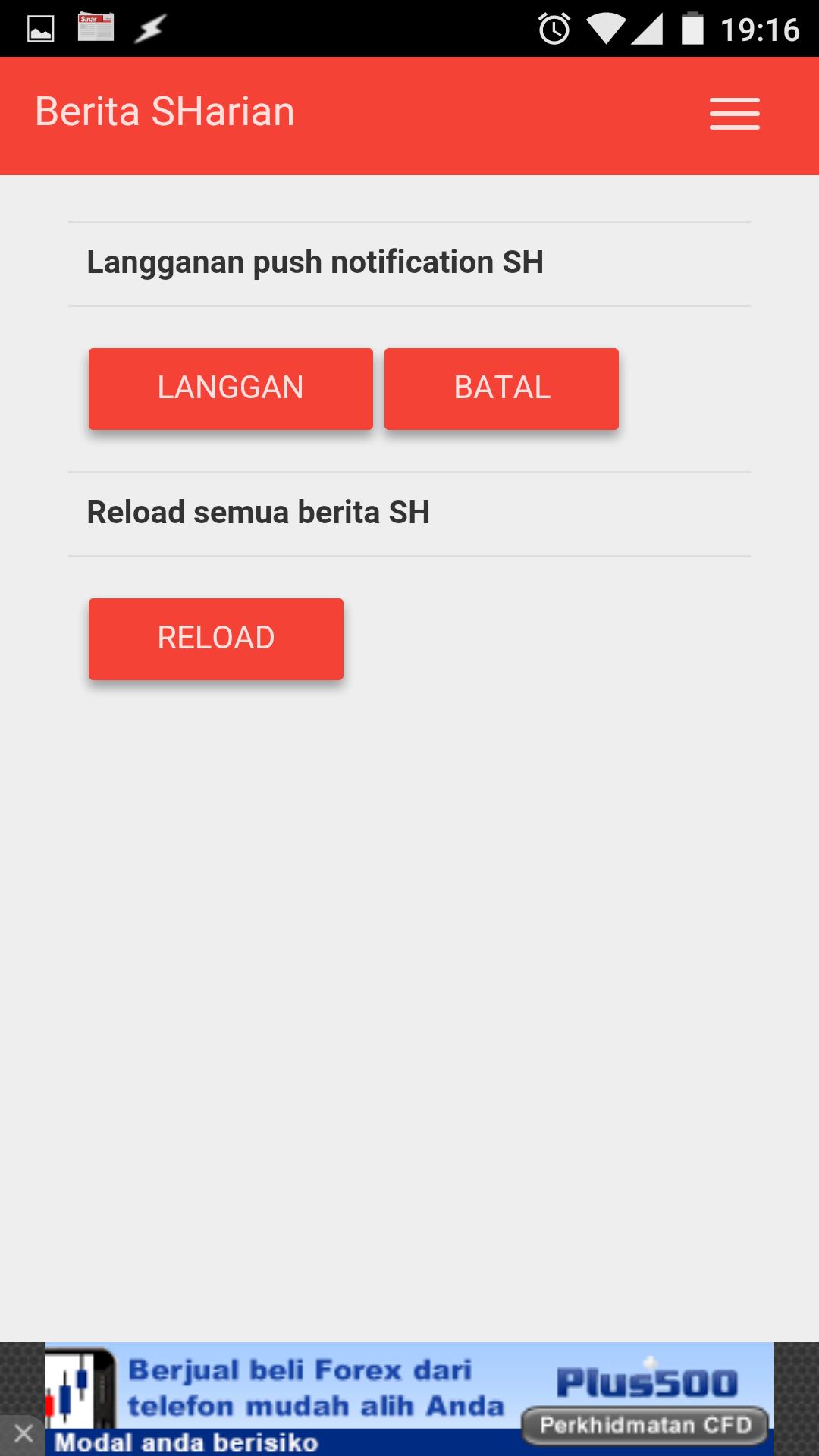Image resolution: width=819 pixels, height=1456 pixels.
Task: Reload all news with RELOAD button
Action: [216, 639]
